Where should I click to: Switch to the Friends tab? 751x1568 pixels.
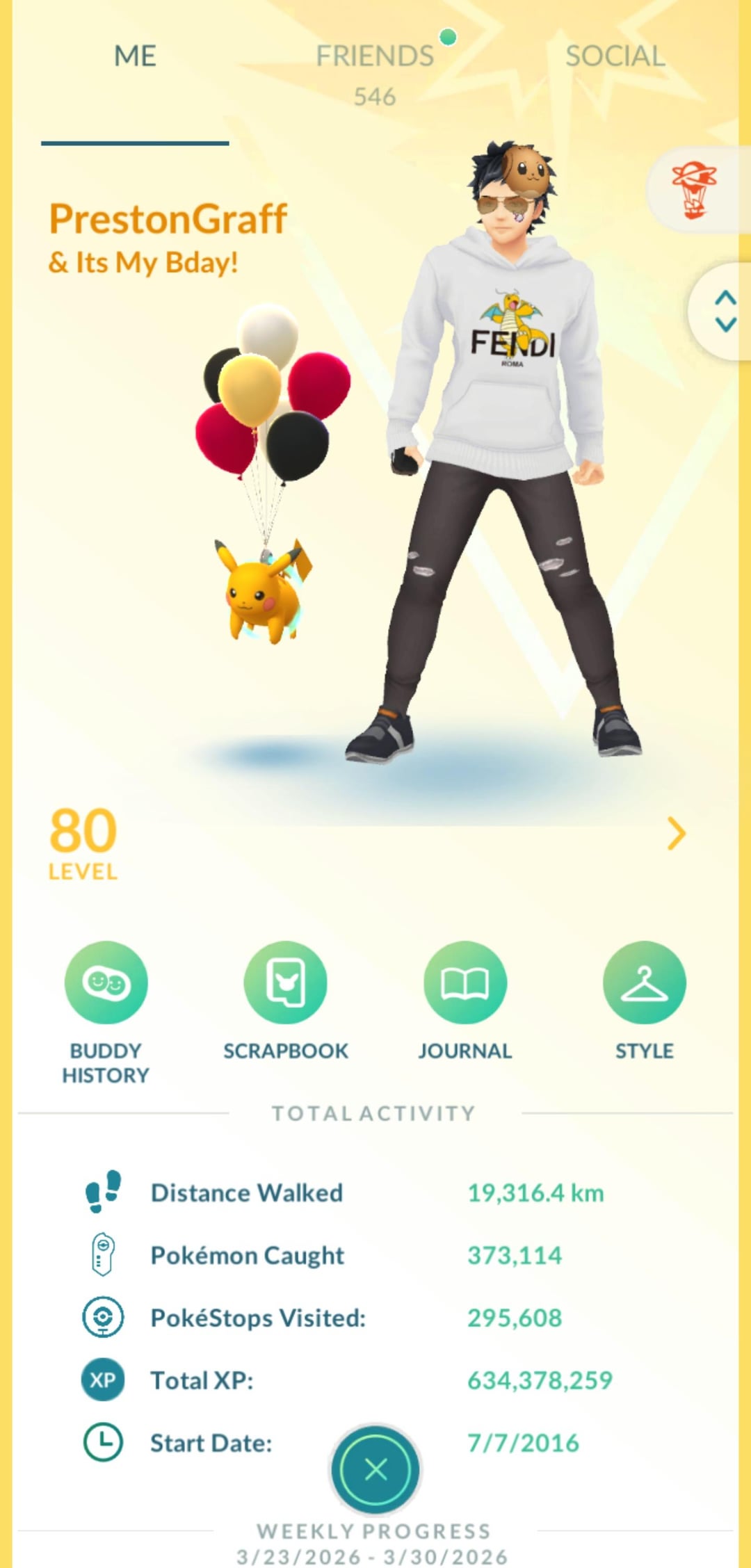(x=375, y=57)
